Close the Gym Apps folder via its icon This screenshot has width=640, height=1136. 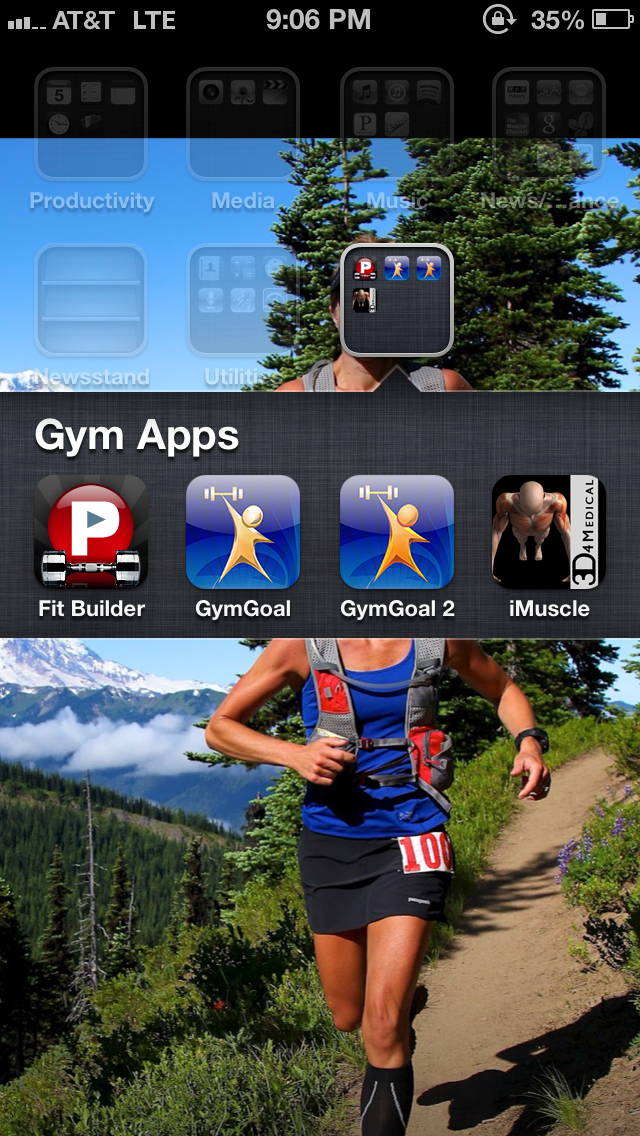pyautogui.click(x=397, y=300)
